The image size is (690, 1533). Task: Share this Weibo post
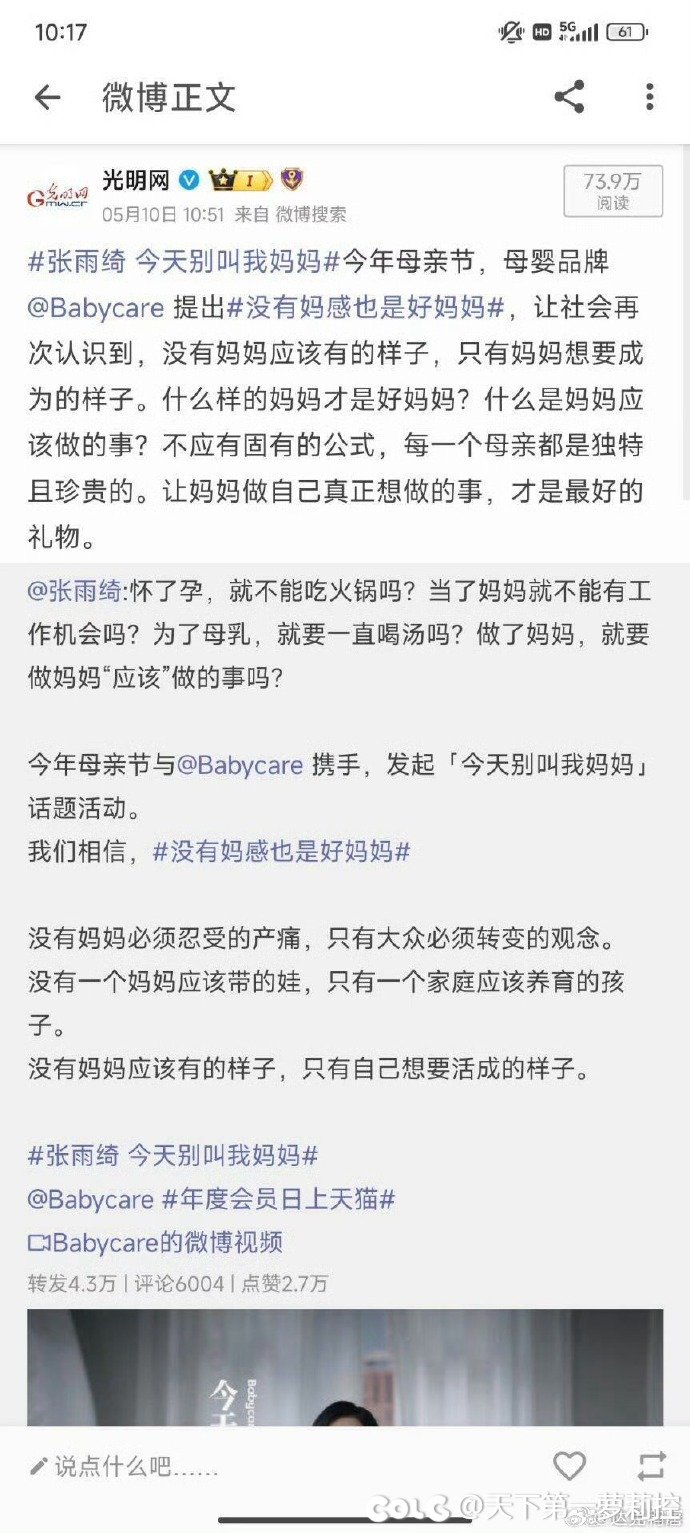point(569,97)
